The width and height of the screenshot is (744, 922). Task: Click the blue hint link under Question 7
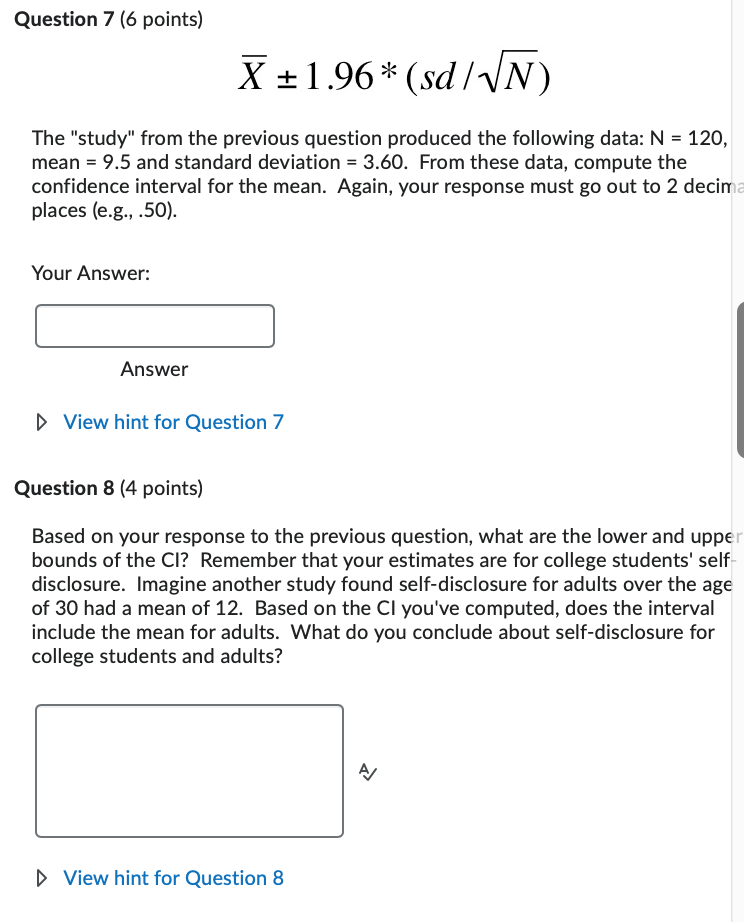(x=173, y=422)
